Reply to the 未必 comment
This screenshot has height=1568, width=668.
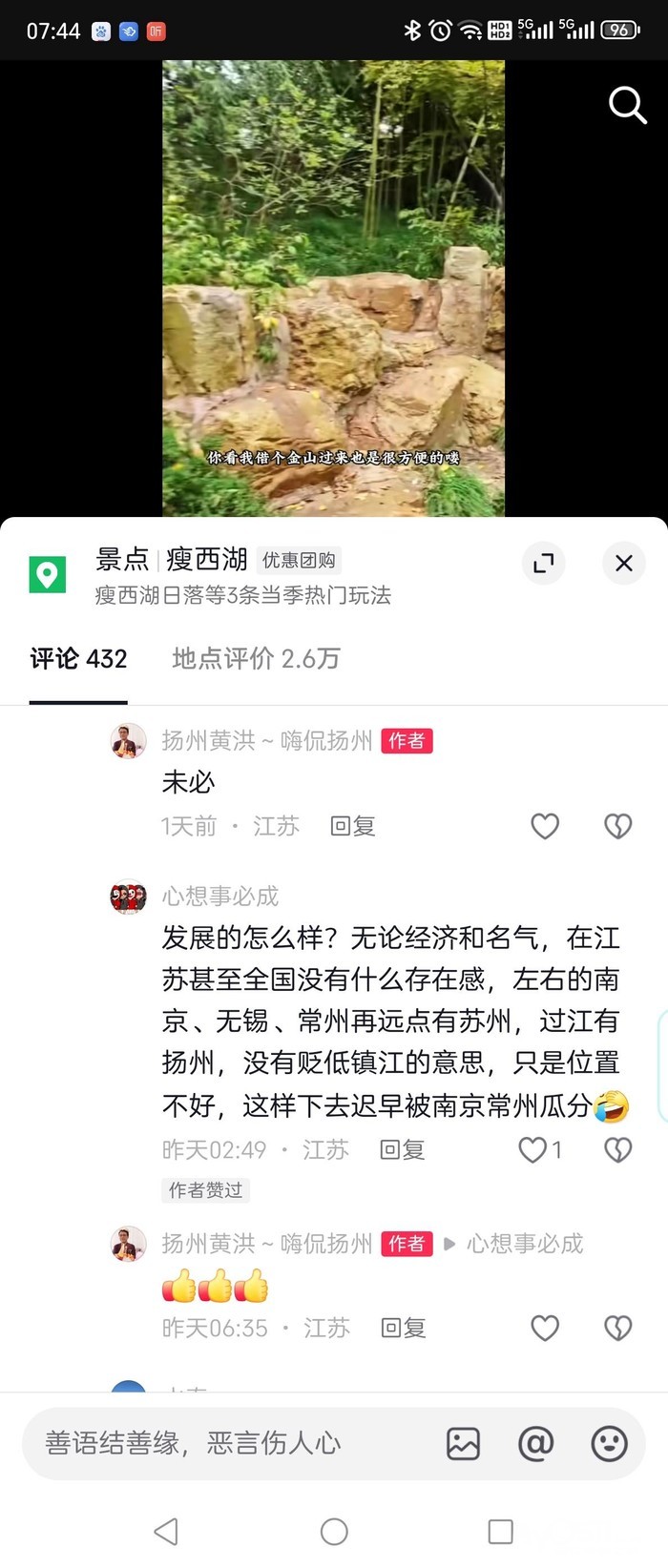click(x=352, y=826)
